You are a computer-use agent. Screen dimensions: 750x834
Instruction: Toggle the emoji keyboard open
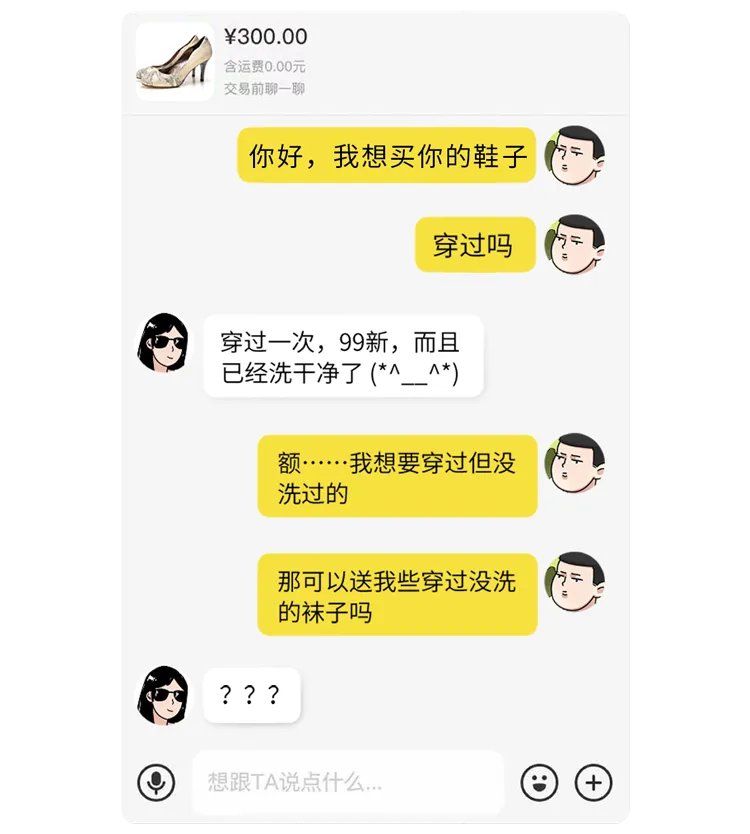point(540,781)
